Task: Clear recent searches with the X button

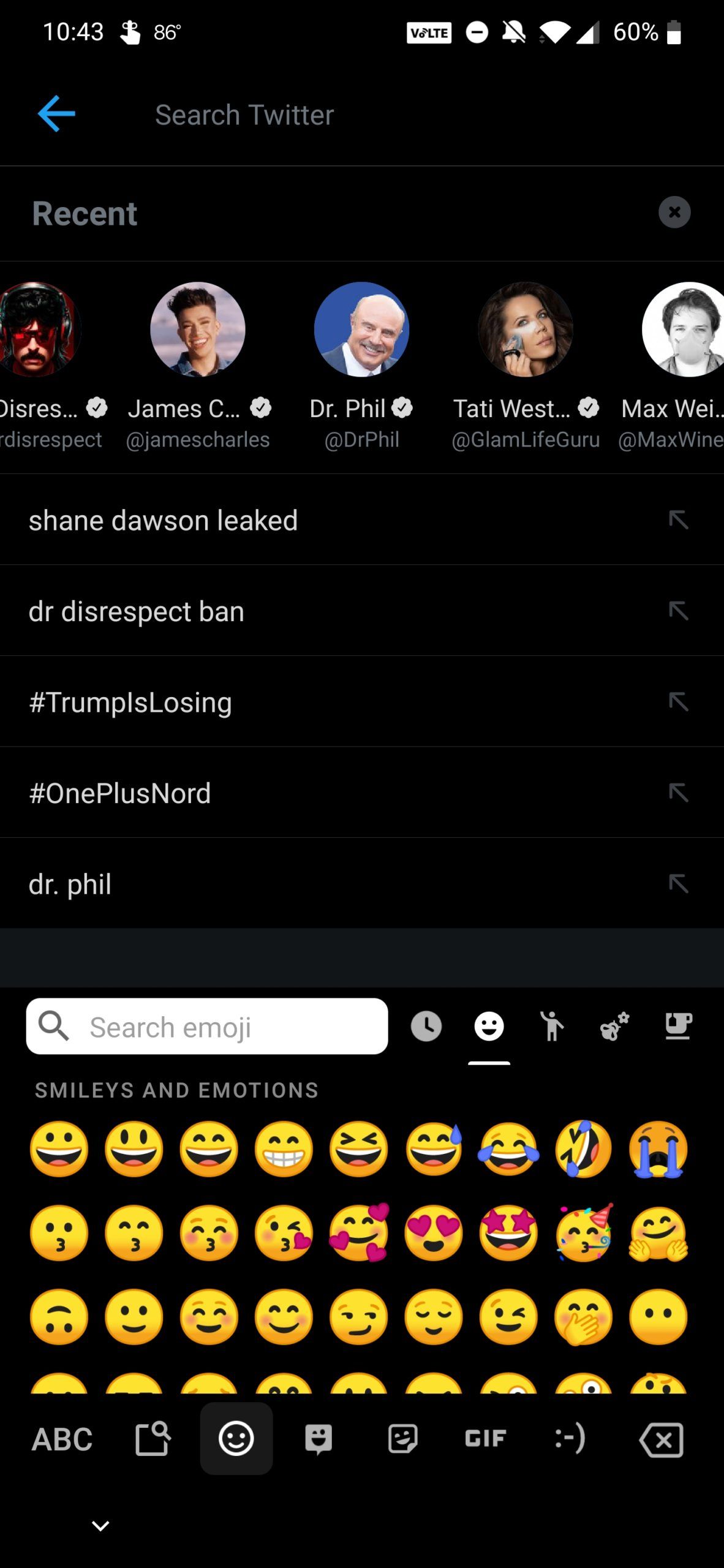Action: coord(674,213)
